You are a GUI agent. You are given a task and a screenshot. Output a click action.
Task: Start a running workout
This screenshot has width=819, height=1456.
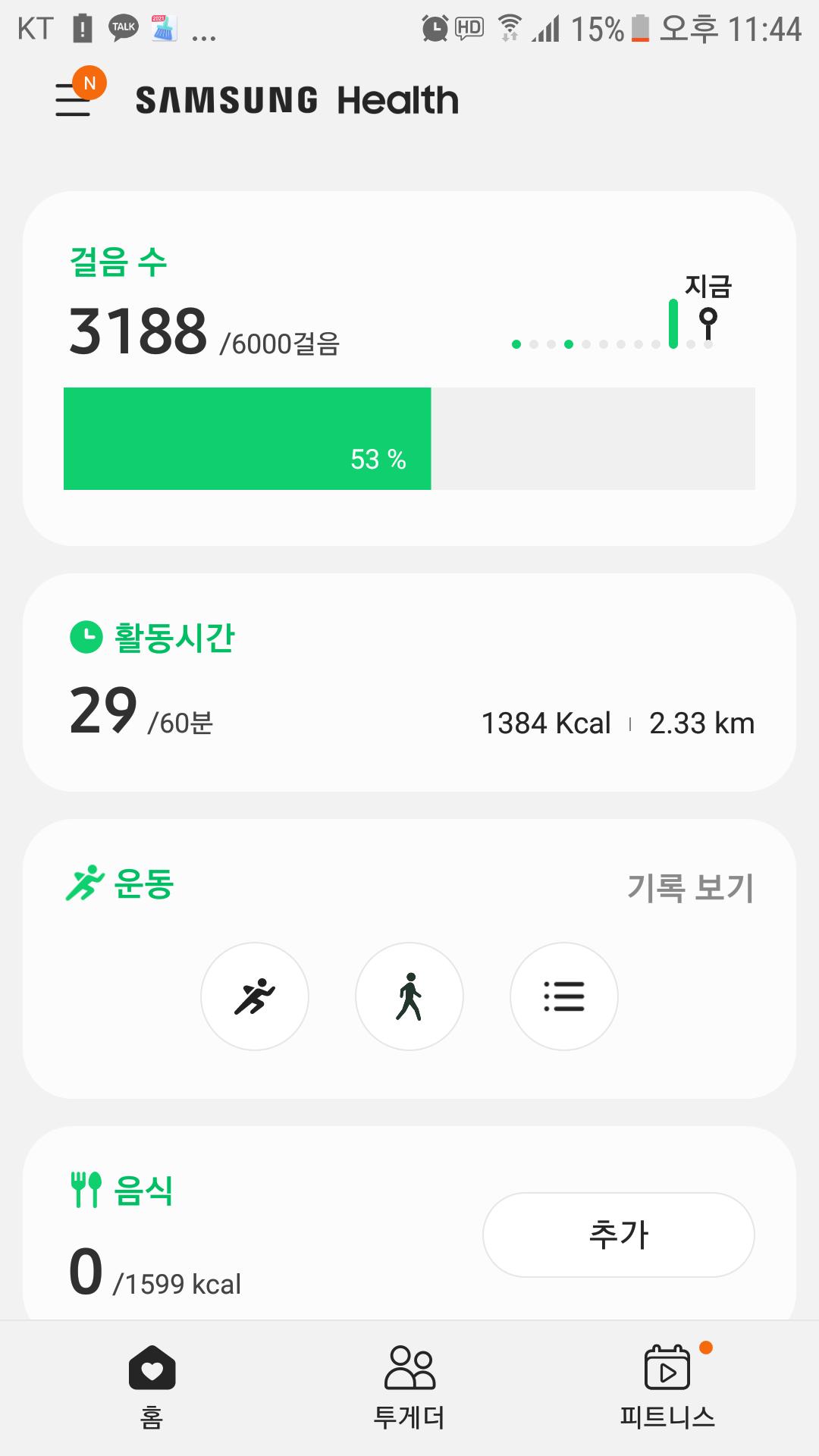point(255,996)
